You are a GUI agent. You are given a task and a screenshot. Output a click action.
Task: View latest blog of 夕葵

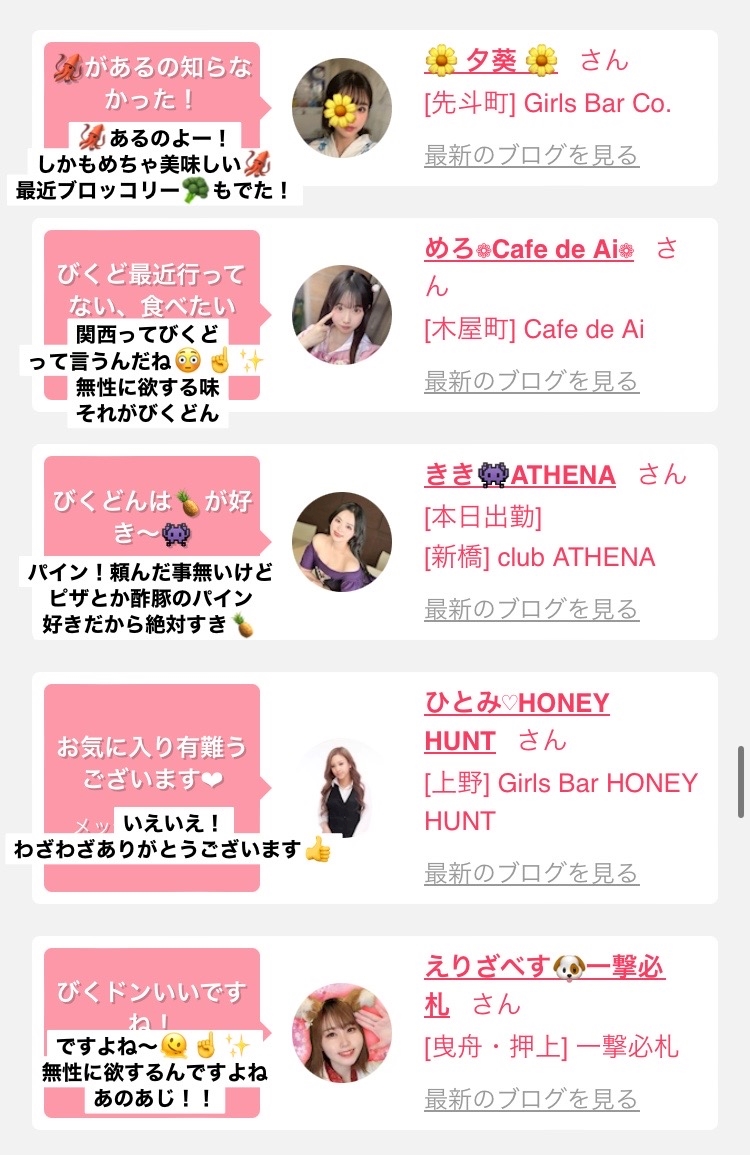[x=531, y=155]
